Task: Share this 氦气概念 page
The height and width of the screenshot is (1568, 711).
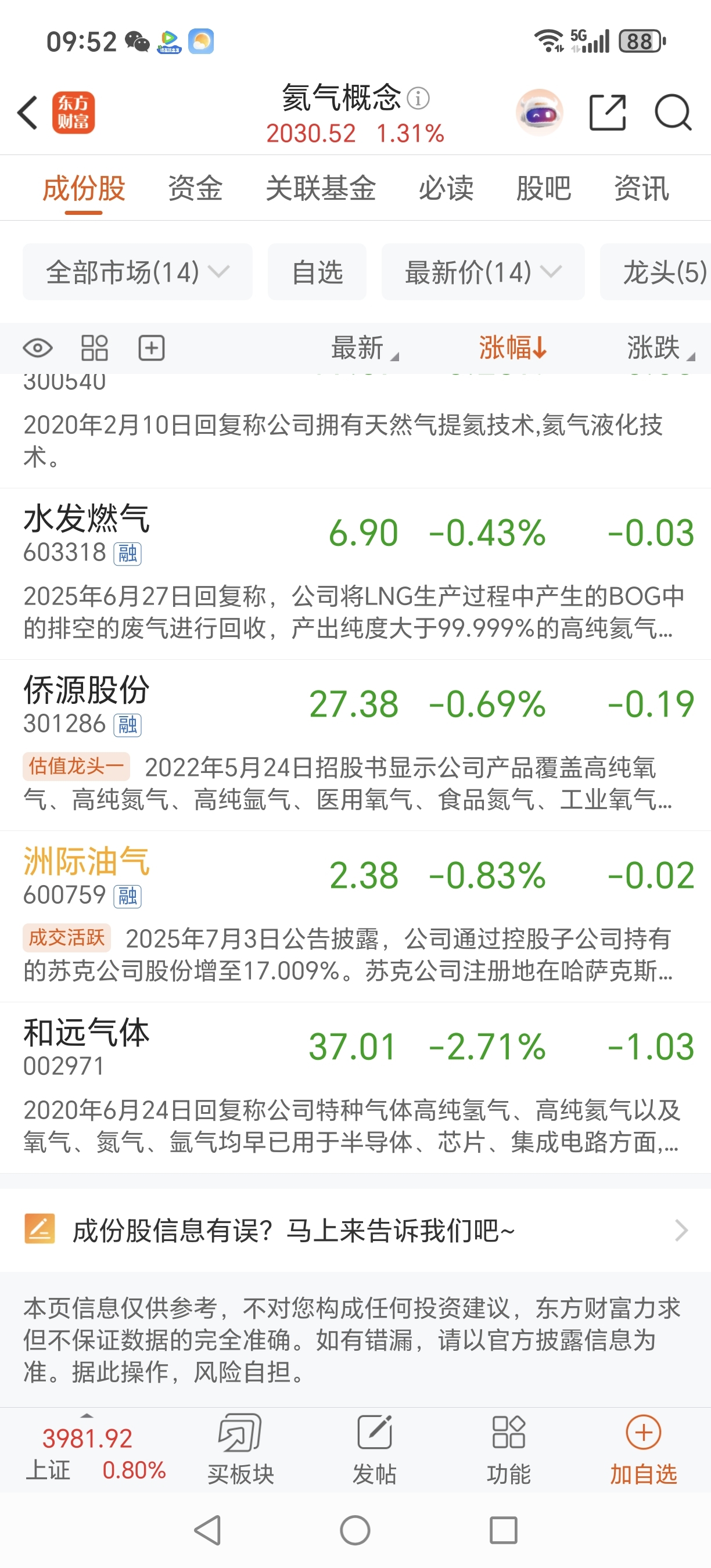Action: pyautogui.click(x=608, y=113)
